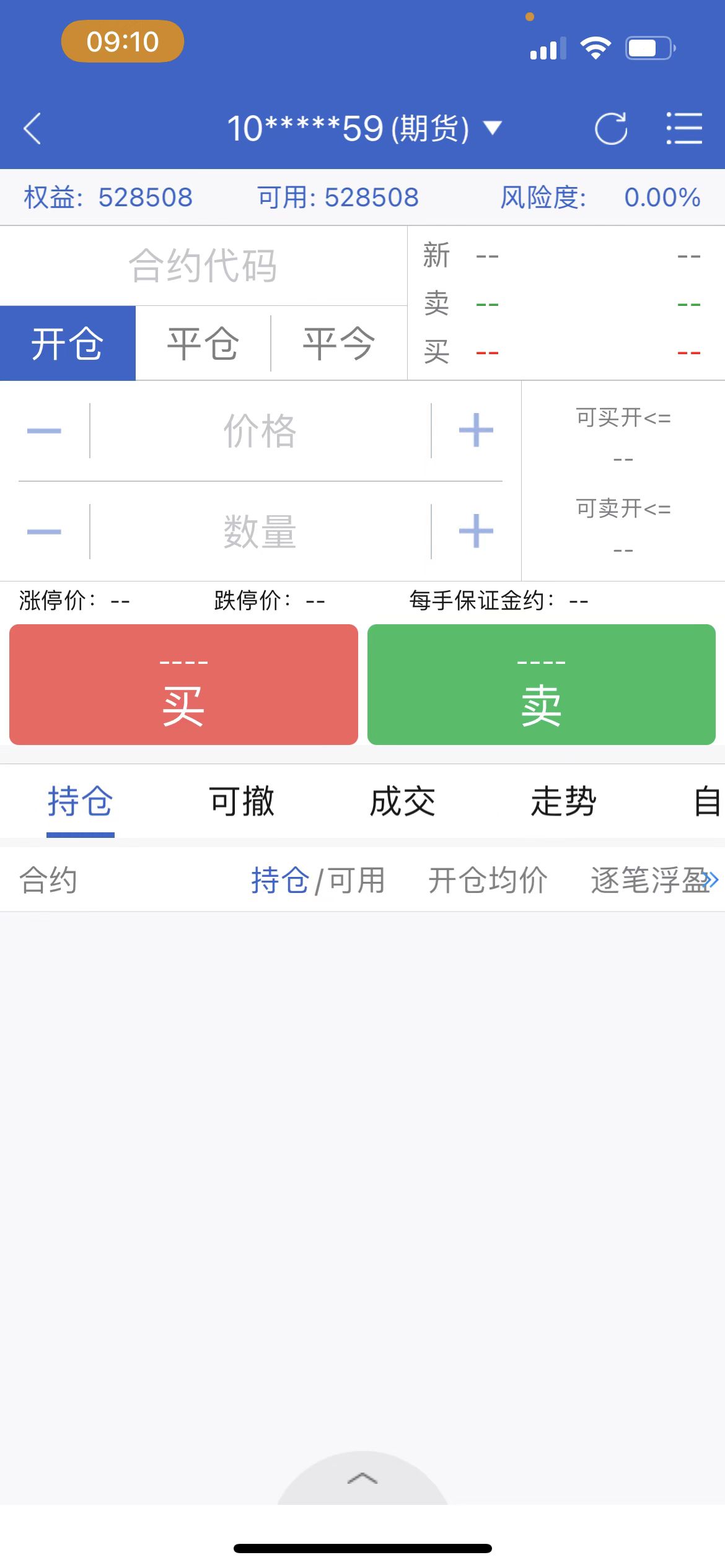Switch to the 成交 tab

(x=403, y=801)
